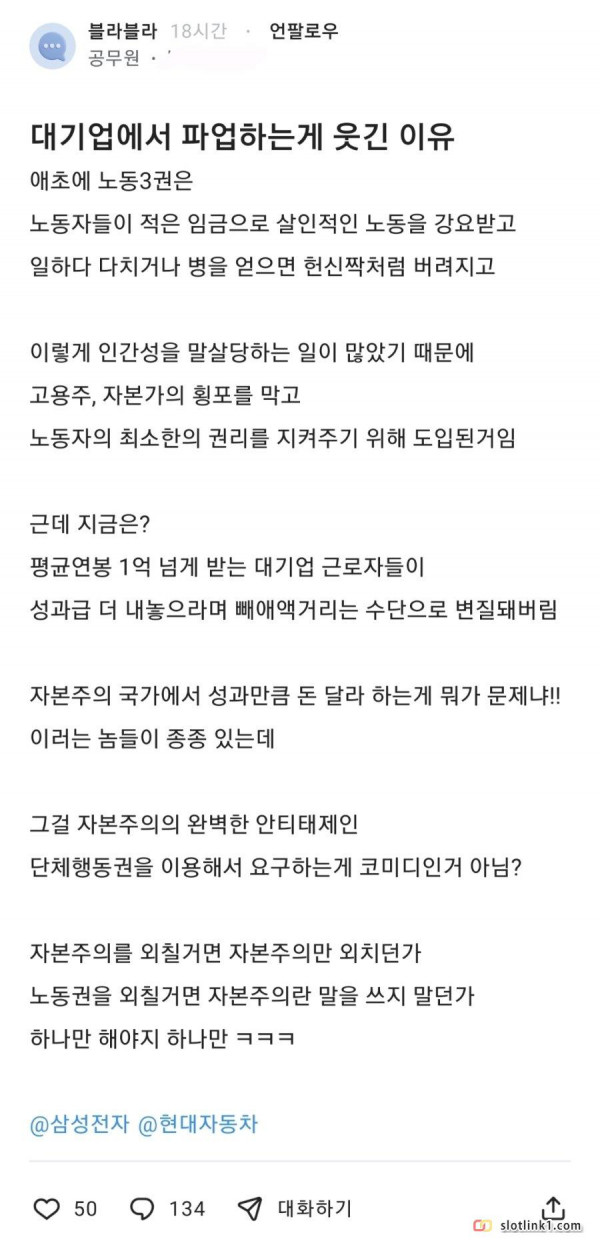Like this post with the heart icon
The height and width of the screenshot is (1253, 600).
pos(47,1208)
